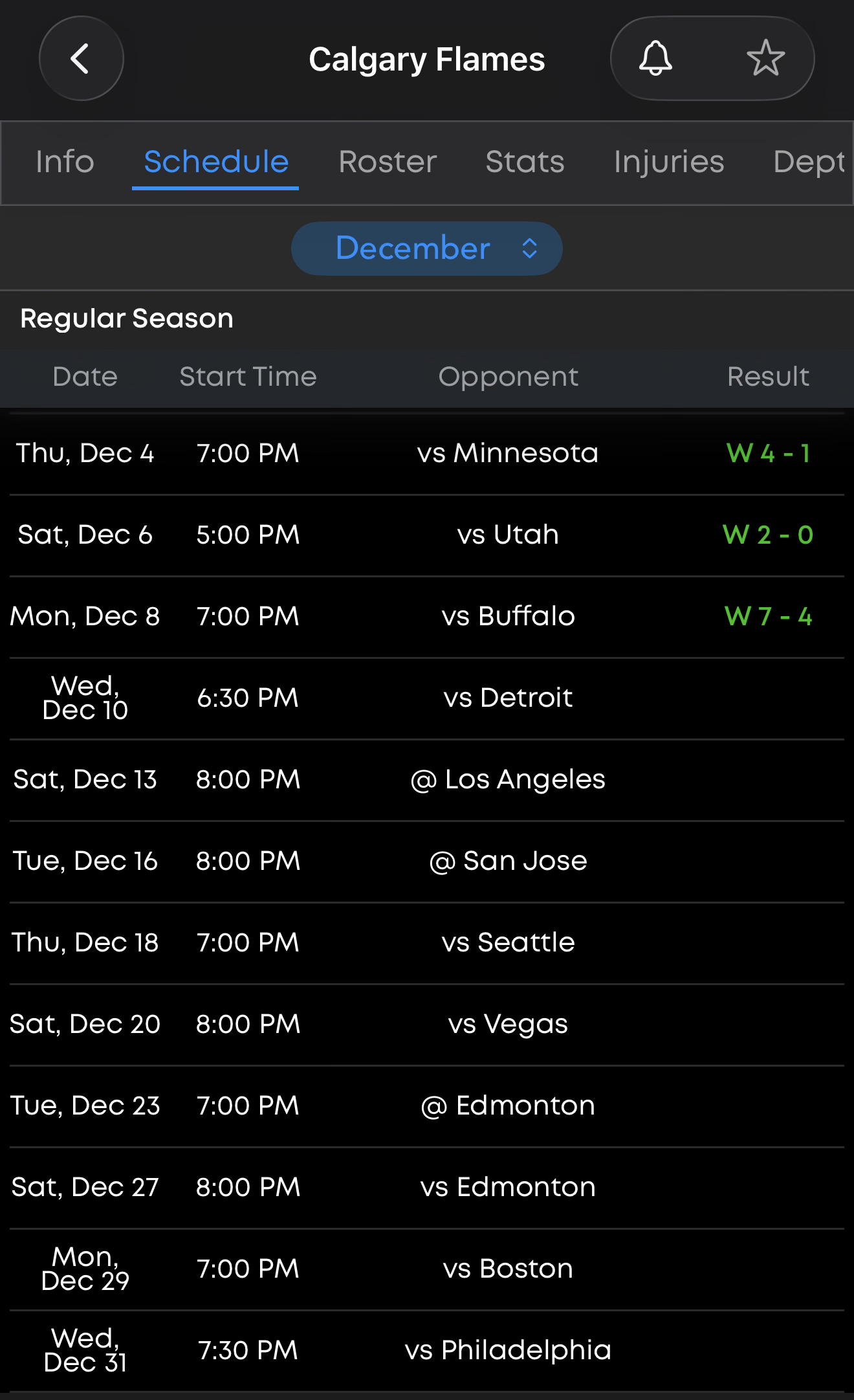Open the Dec 10 game vs Detroit
This screenshot has width=854, height=1400.
427,698
